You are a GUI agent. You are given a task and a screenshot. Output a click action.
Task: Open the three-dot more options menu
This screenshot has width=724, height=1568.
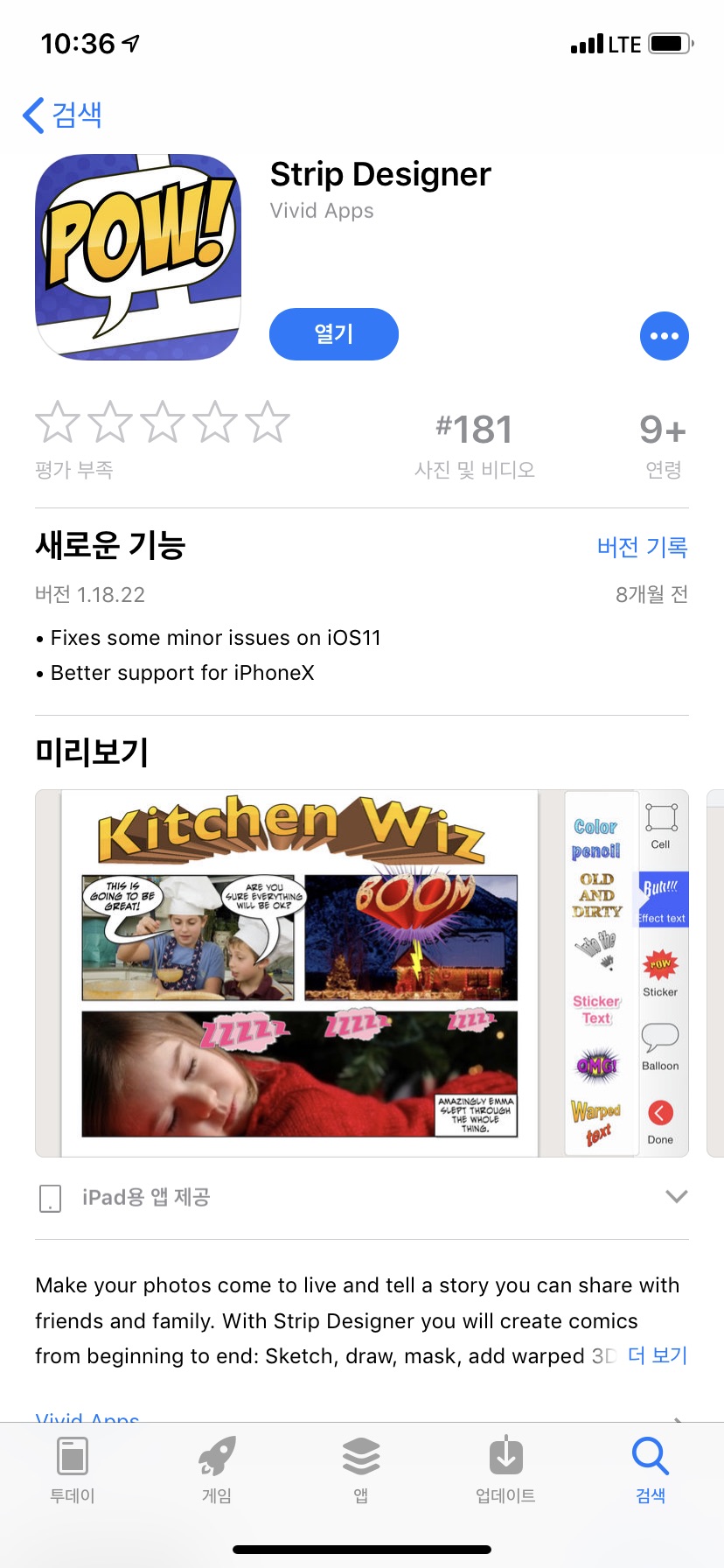[665, 336]
